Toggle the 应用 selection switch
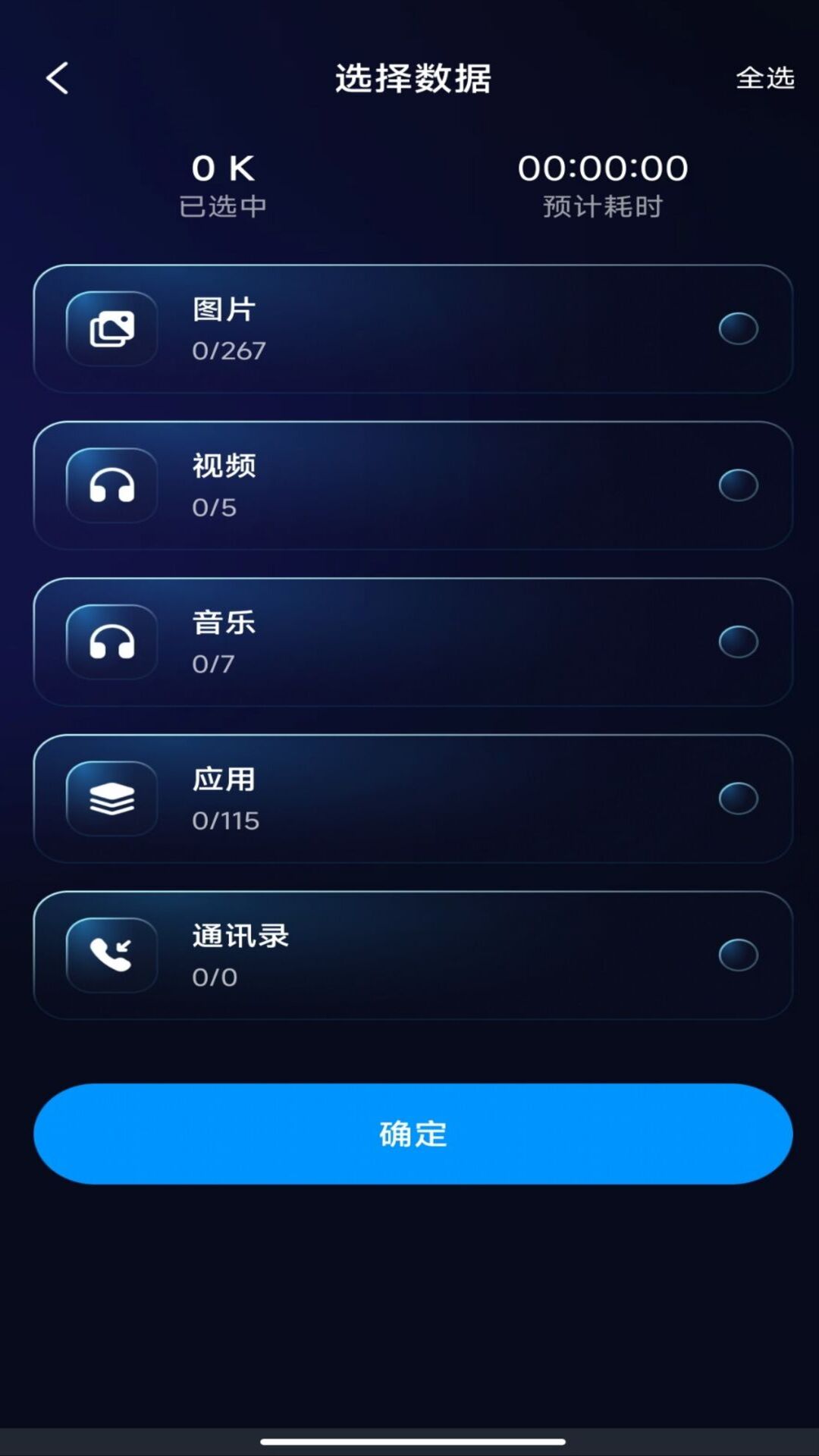 coord(738,799)
